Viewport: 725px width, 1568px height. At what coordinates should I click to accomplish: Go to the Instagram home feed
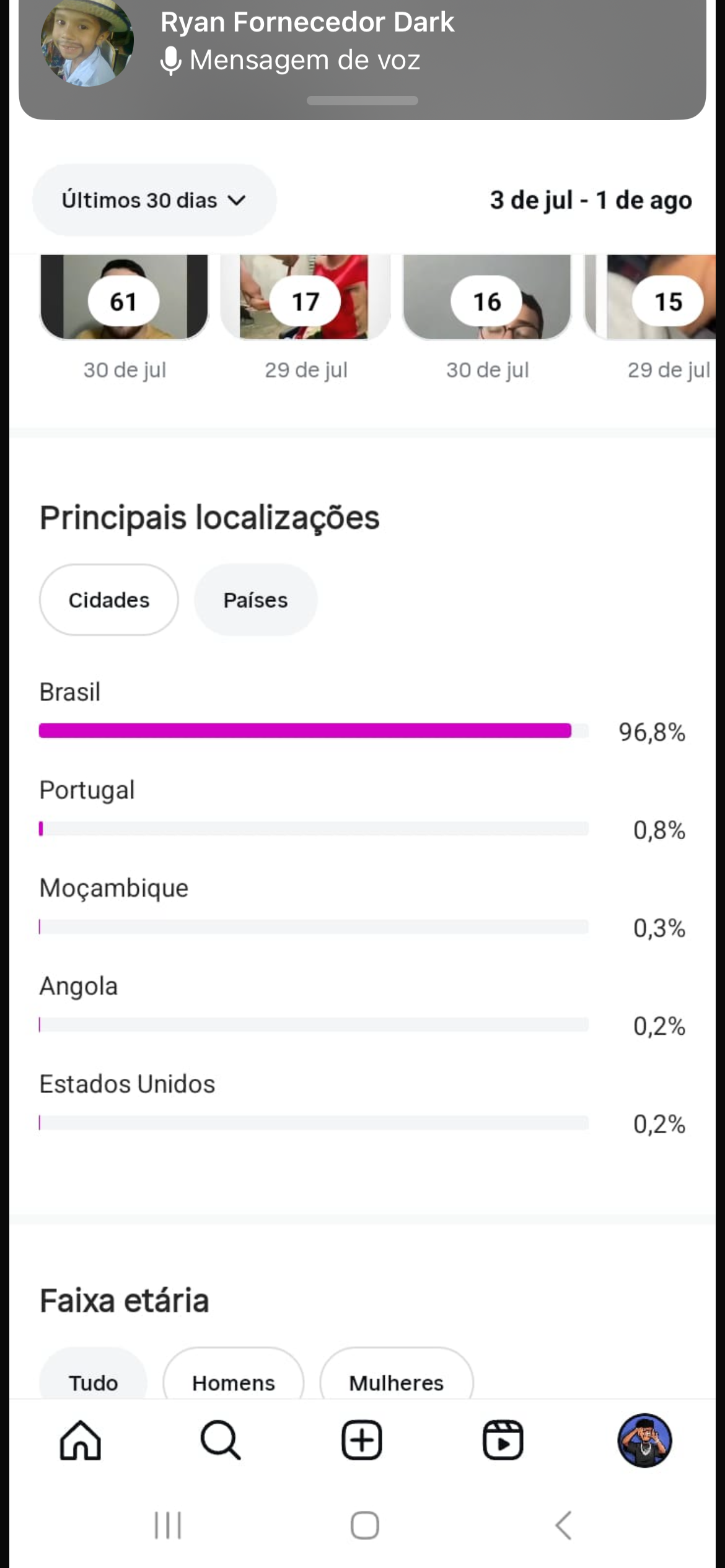(81, 1440)
